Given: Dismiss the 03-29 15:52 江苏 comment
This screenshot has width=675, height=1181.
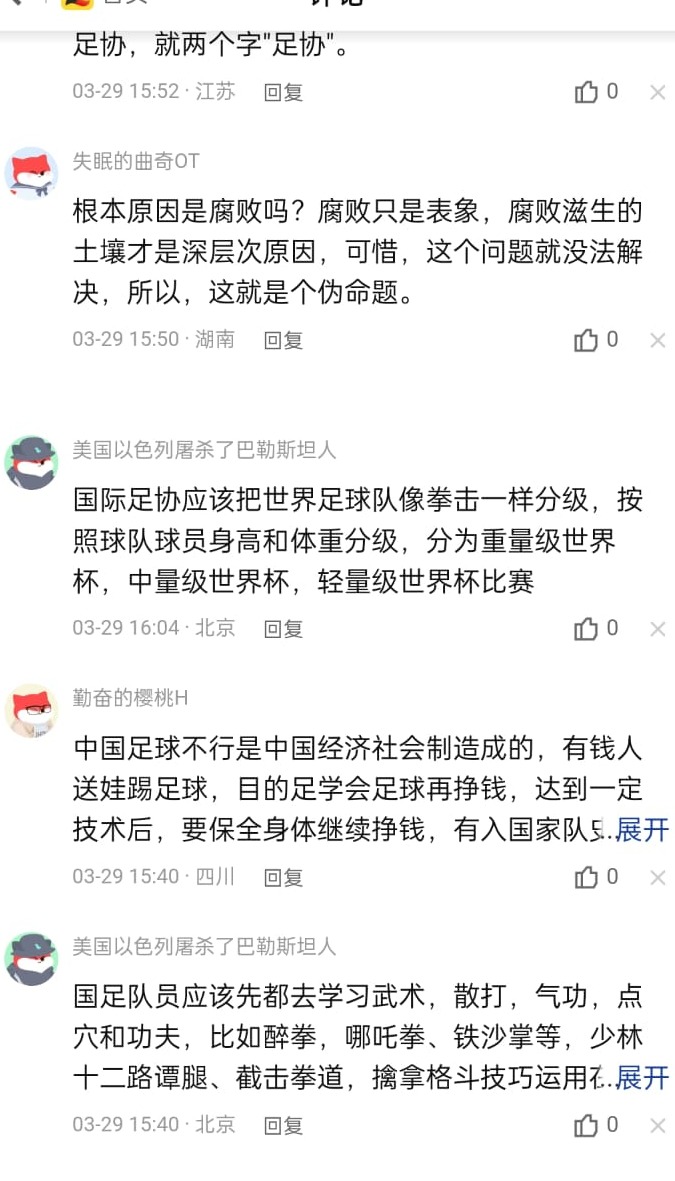Looking at the screenshot, I should coord(657,92).
